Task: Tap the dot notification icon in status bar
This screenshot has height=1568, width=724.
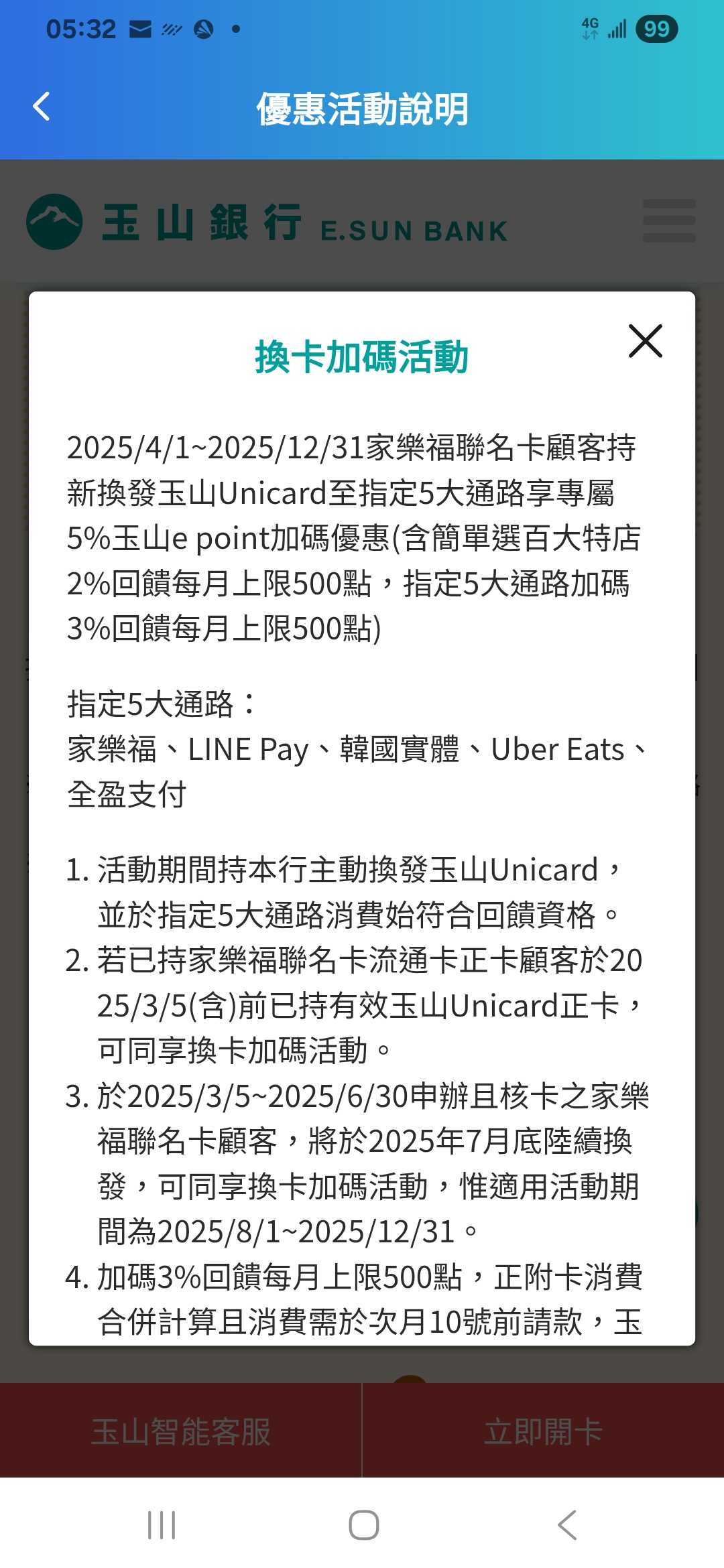Action: [235, 28]
